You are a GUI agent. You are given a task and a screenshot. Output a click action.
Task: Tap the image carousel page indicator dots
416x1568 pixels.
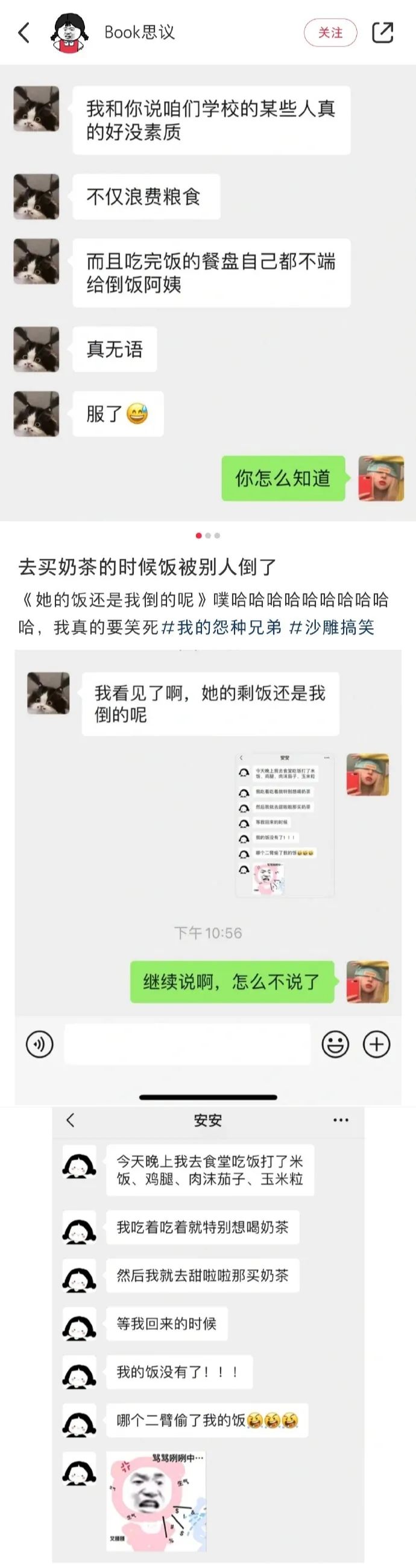[208, 536]
